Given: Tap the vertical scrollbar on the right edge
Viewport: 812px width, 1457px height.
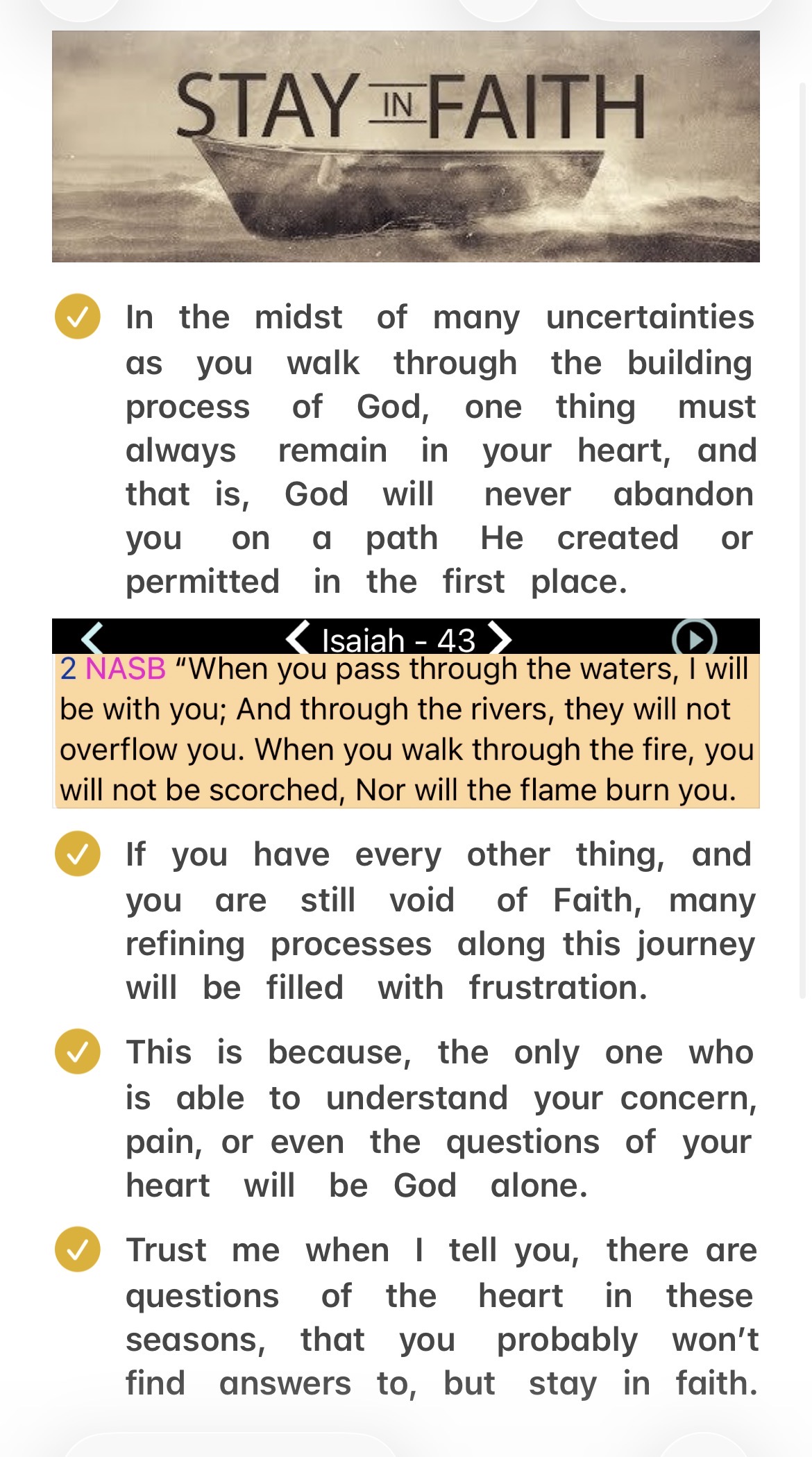Looking at the screenshot, I should point(803,540).
